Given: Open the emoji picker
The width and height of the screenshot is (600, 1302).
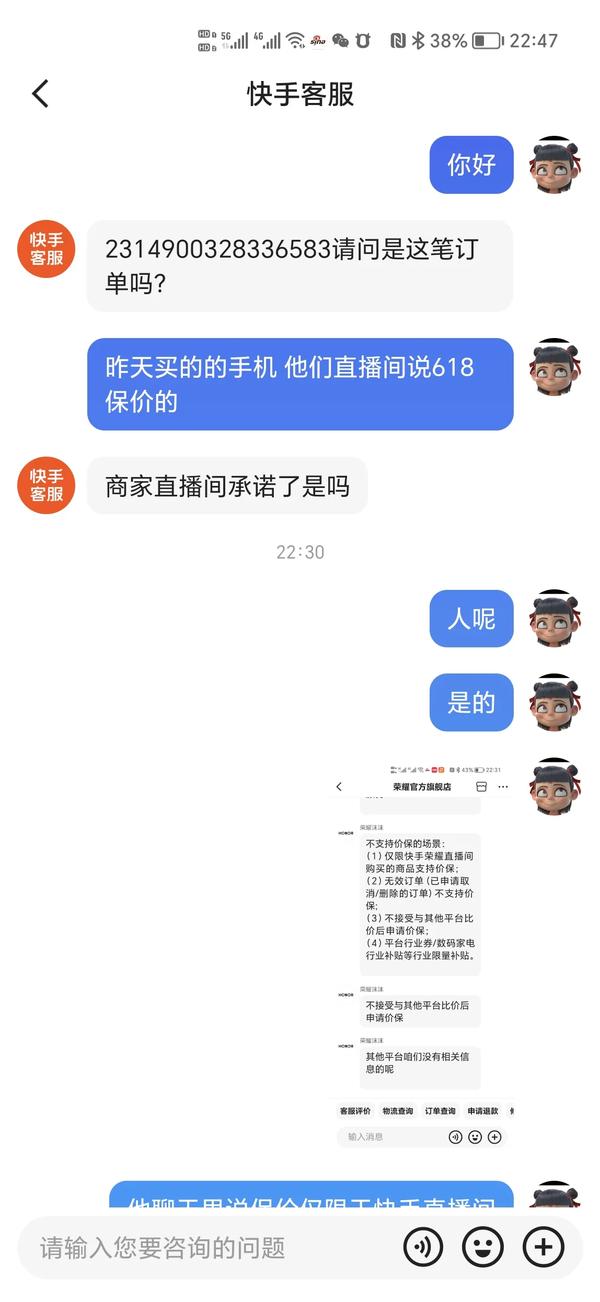Looking at the screenshot, I should coord(483,1247).
